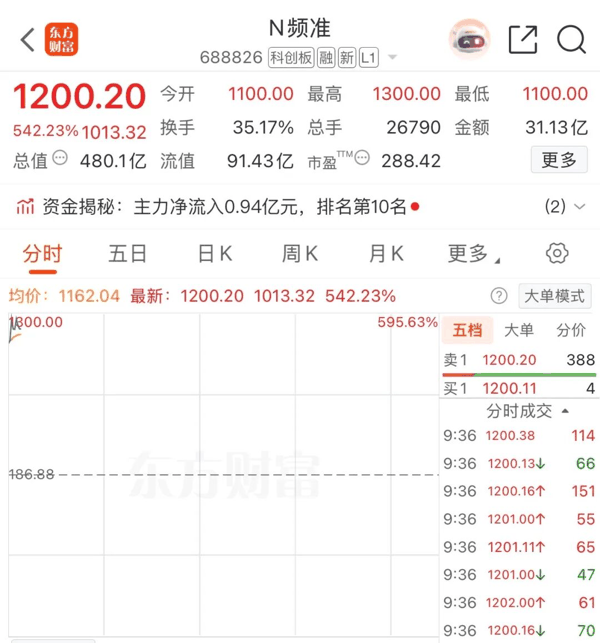The image size is (600, 643).
Task: Open chart settings gear
Action: point(557,253)
